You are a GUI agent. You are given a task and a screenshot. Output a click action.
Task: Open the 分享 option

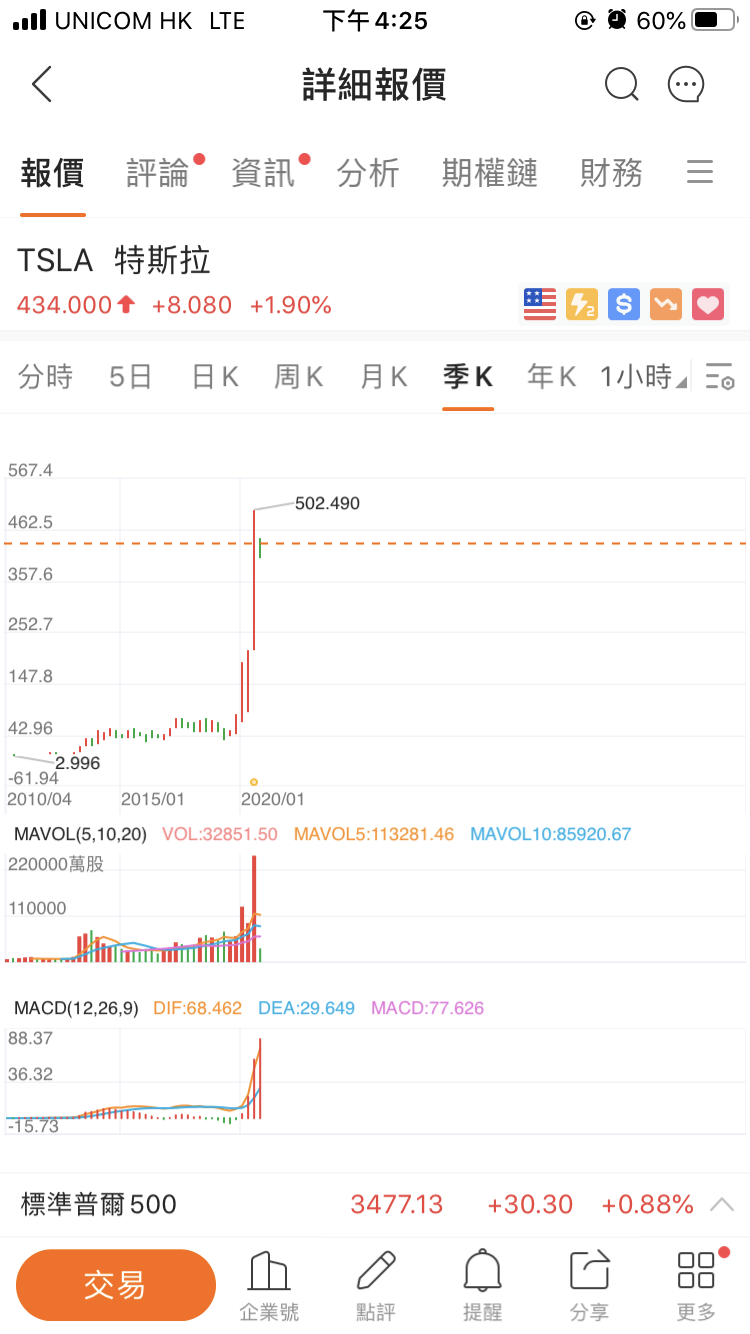(x=589, y=1285)
